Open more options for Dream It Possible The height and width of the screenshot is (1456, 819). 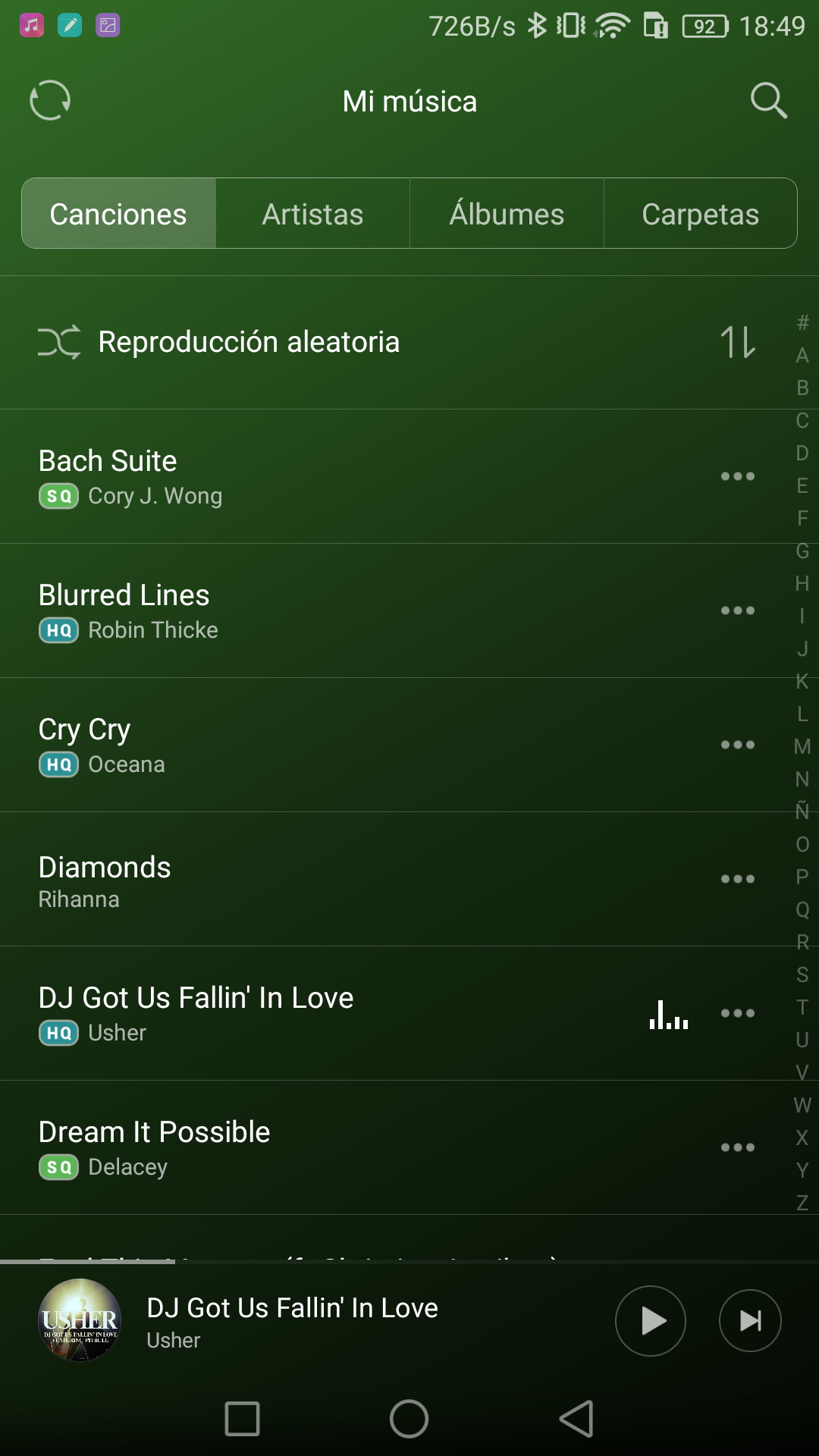pyautogui.click(x=738, y=1147)
